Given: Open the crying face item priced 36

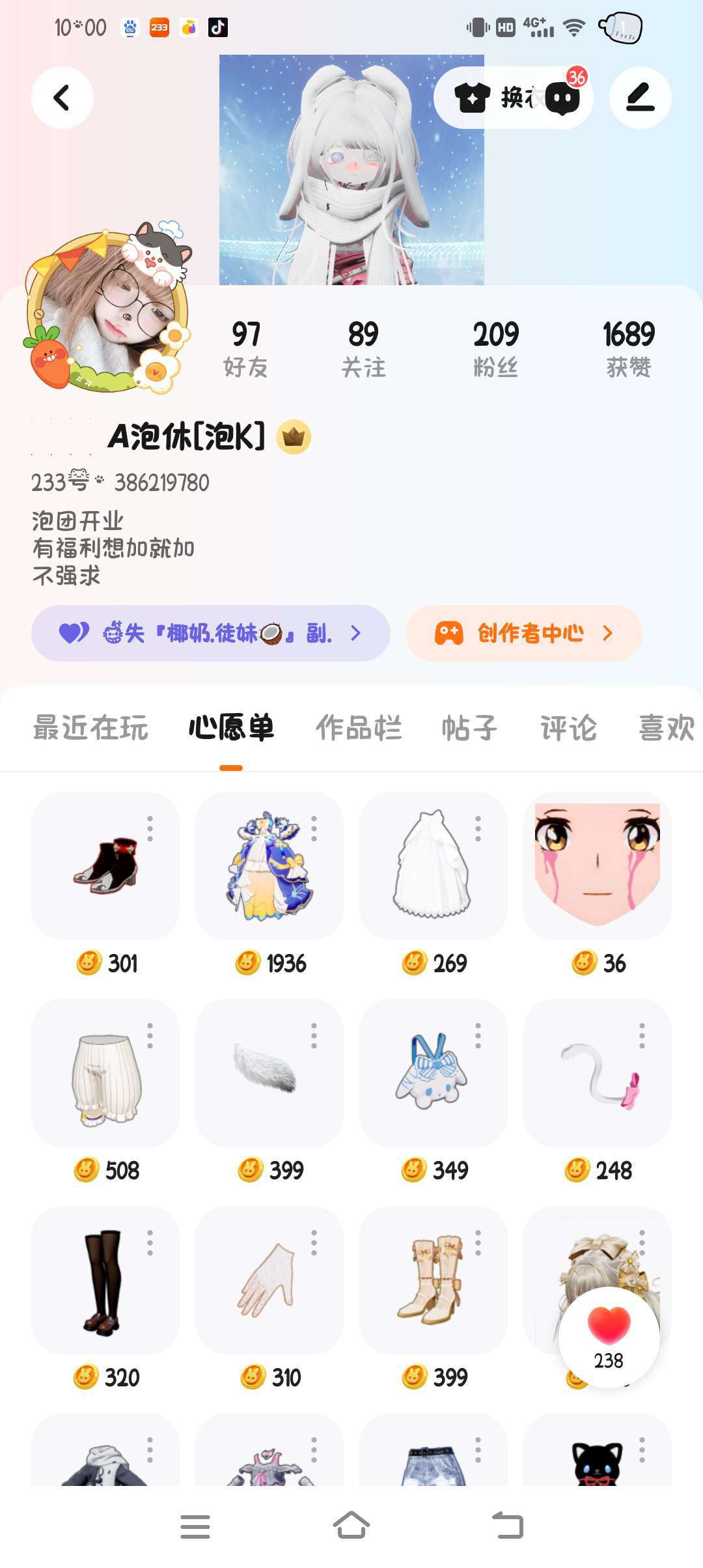Looking at the screenshot, I should pos(598,866).
